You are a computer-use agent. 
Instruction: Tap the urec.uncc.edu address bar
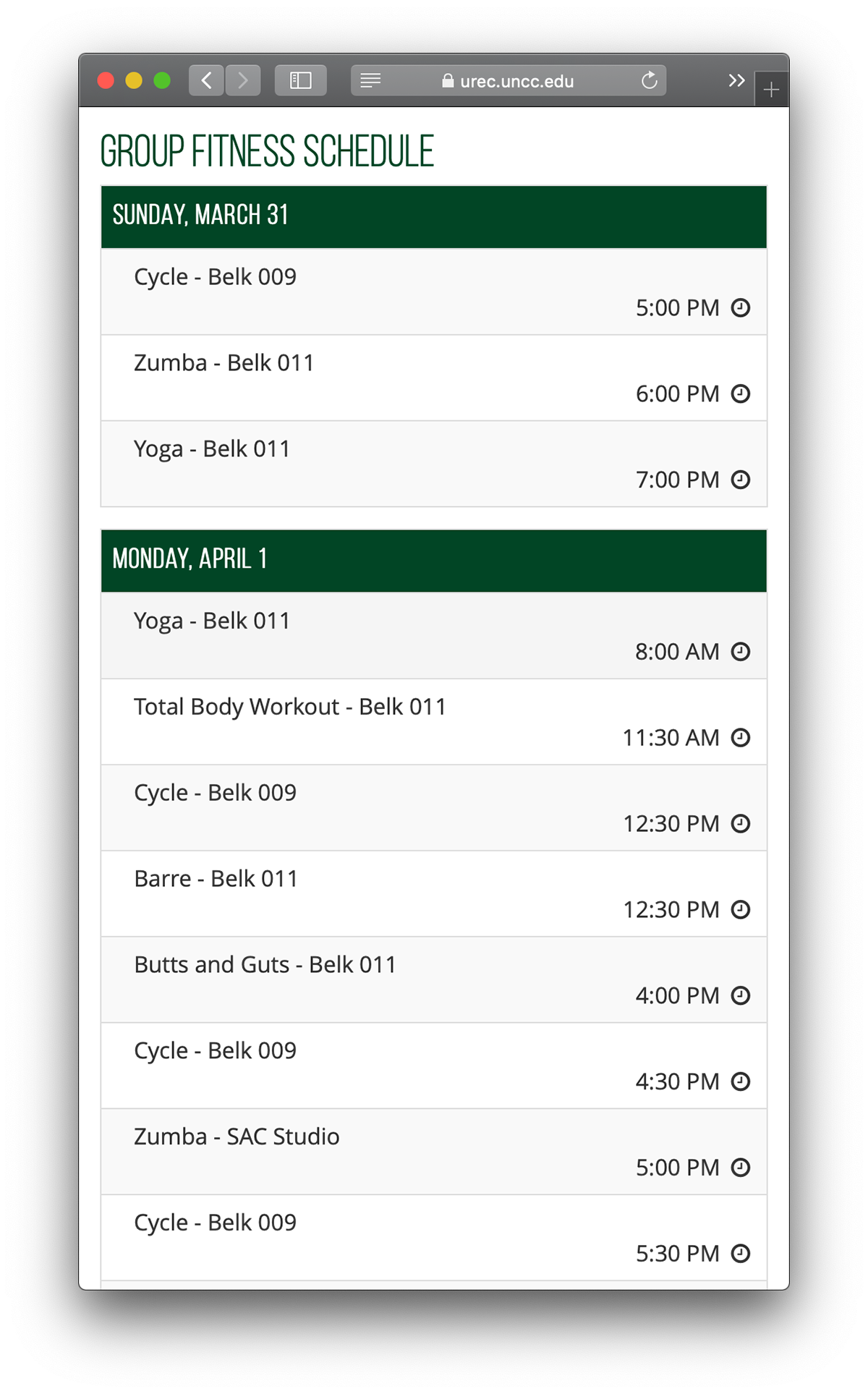[509, 80]
